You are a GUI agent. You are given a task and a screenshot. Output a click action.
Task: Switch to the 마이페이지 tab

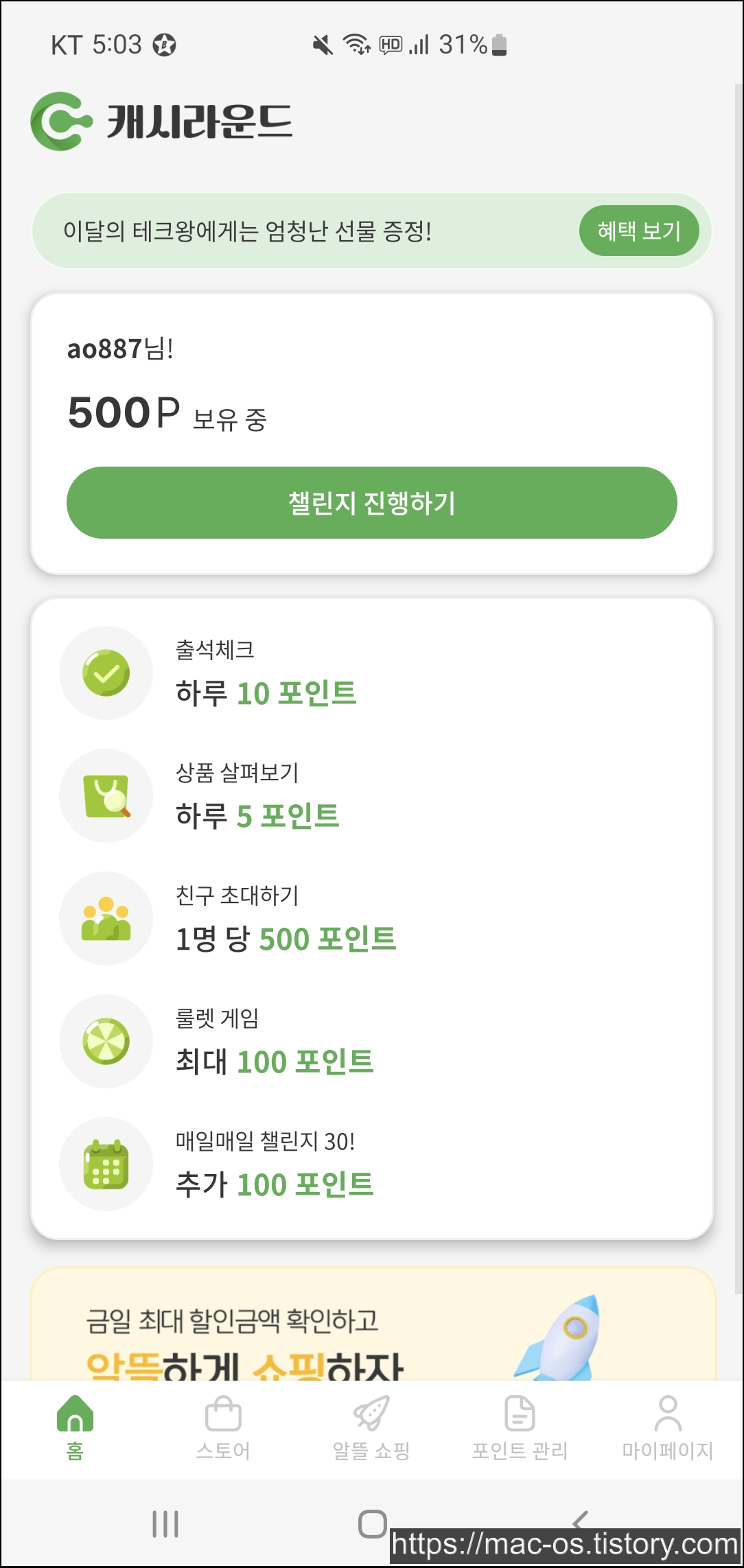pyautogui.click(x=668, y=1428)
